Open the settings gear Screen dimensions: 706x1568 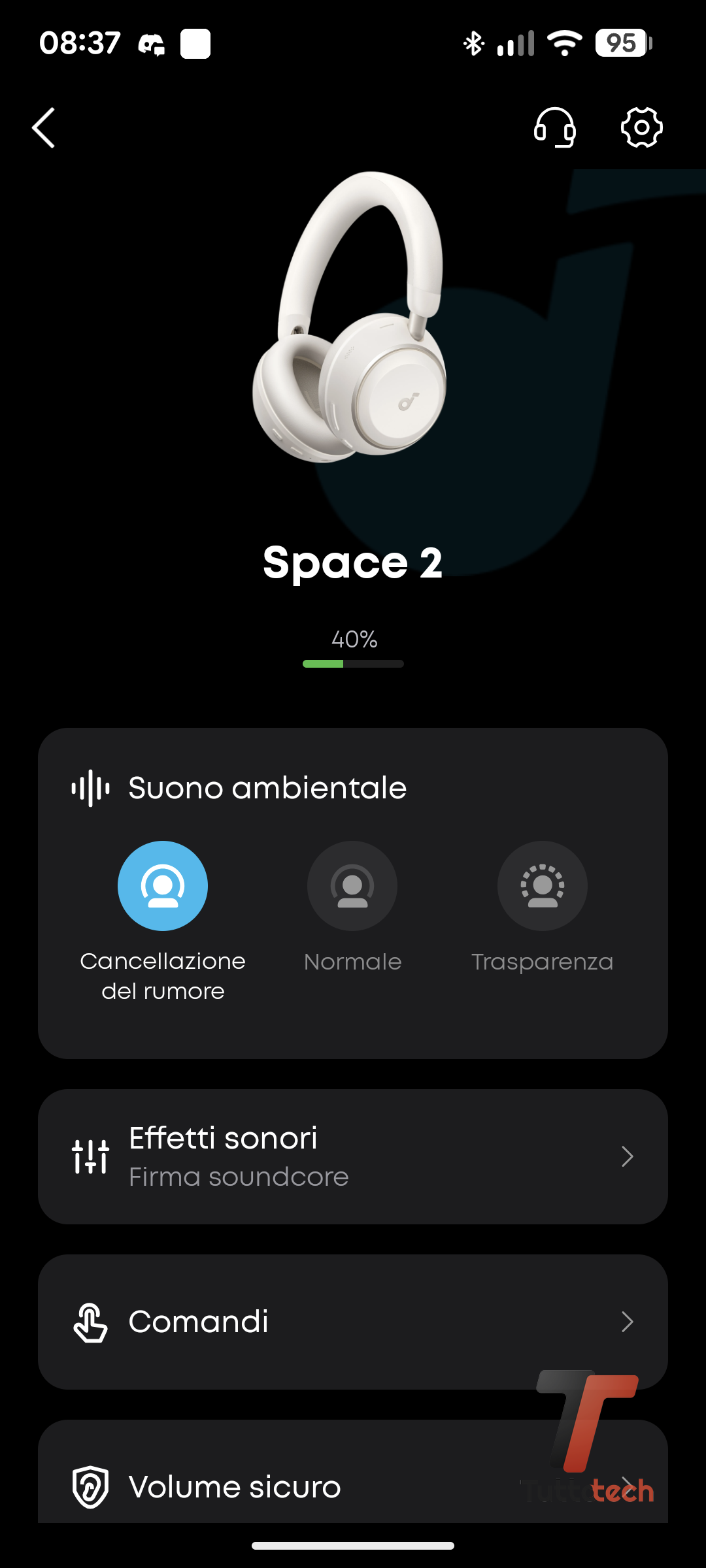point(641,127)
